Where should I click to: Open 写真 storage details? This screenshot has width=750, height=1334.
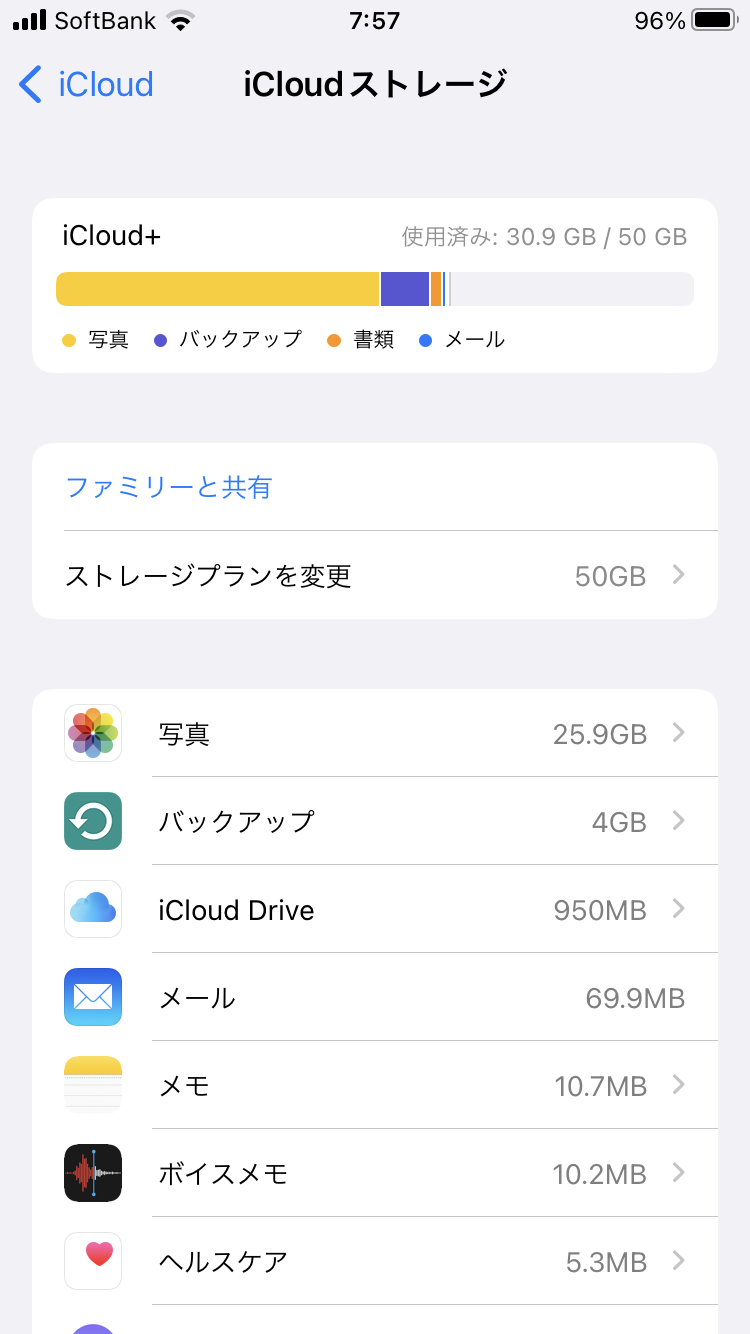point(375,734)
